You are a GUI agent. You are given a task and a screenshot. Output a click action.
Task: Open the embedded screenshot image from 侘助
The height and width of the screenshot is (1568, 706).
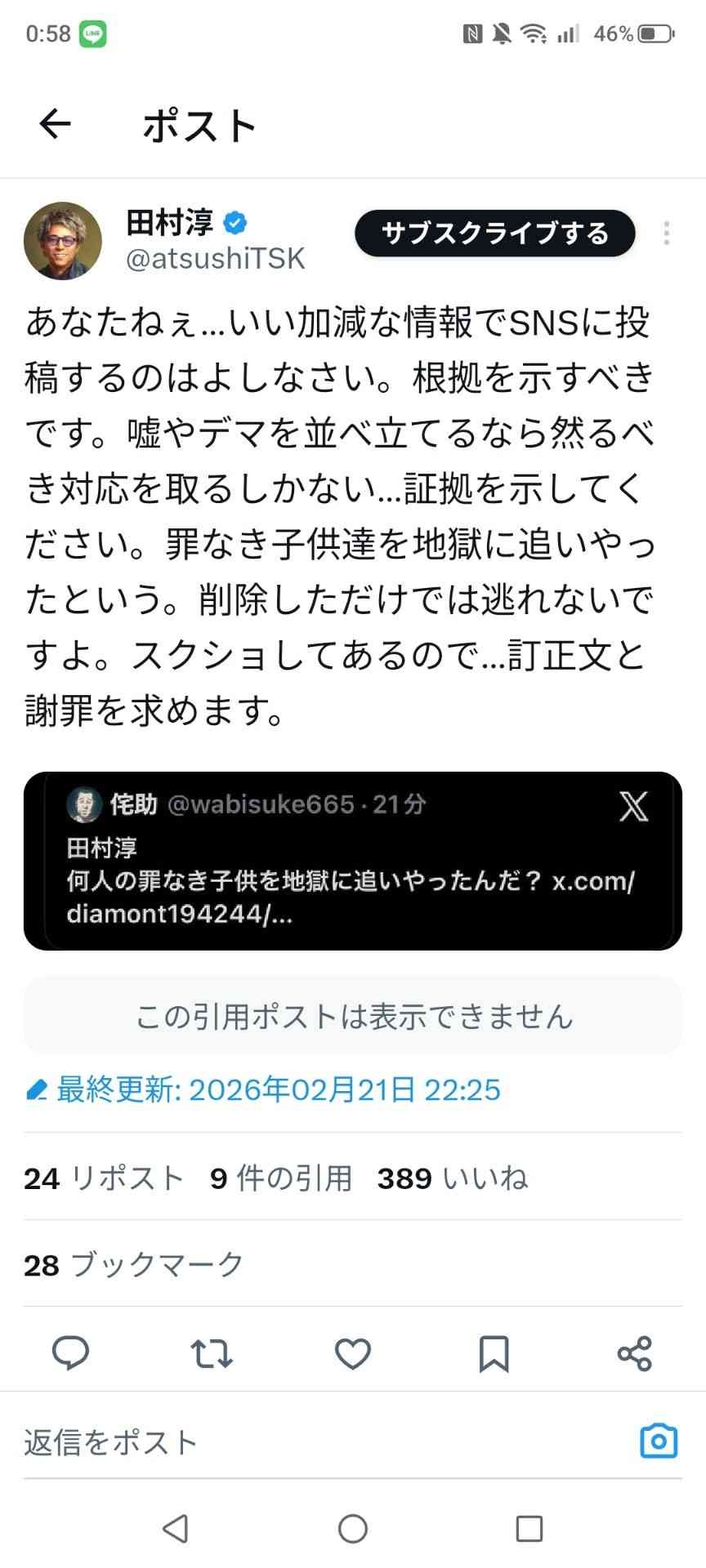353,861
